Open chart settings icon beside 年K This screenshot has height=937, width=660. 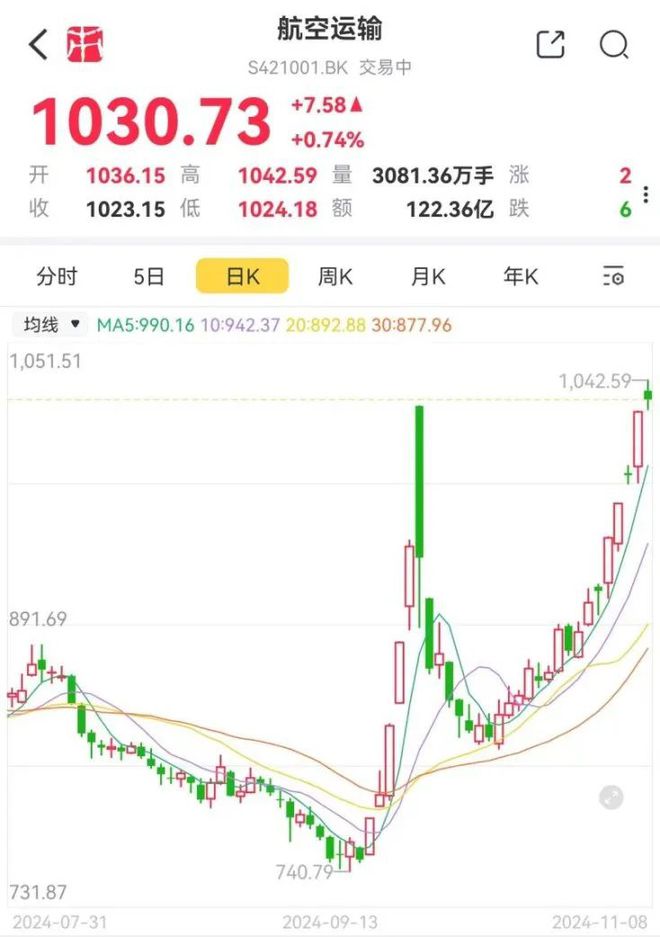pos(613,276)
